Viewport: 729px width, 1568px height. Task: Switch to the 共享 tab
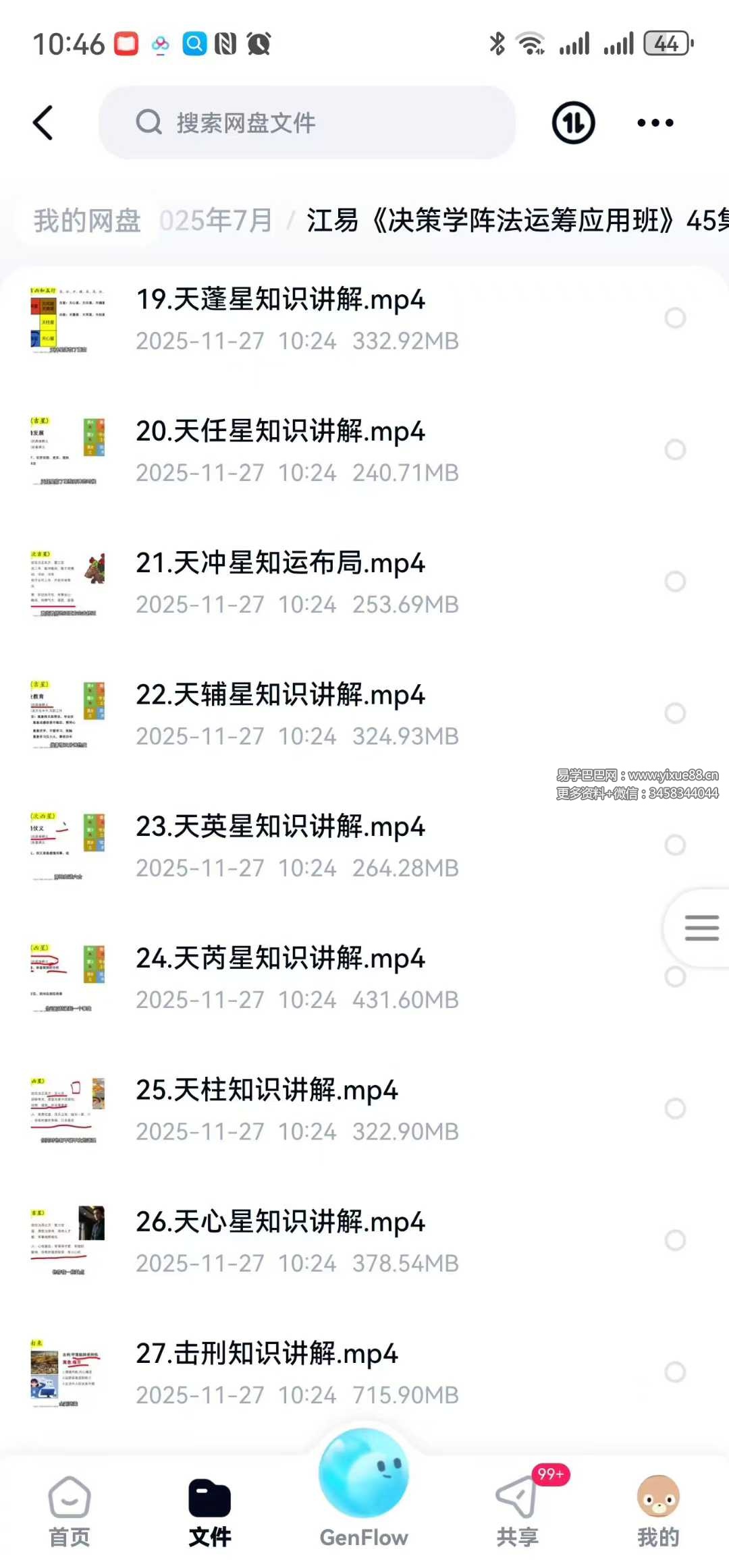(x=518, y=1511)
